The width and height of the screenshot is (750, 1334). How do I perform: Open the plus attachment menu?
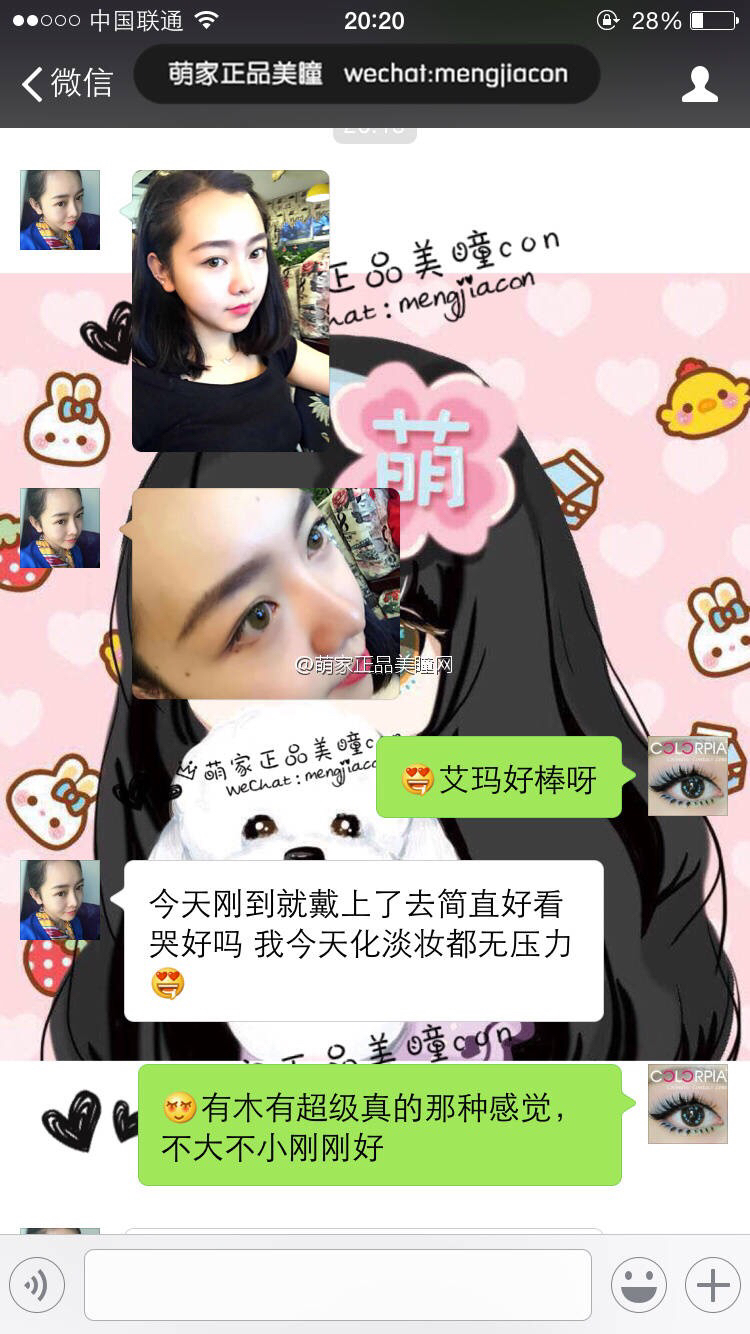(x=712, y=1284)
